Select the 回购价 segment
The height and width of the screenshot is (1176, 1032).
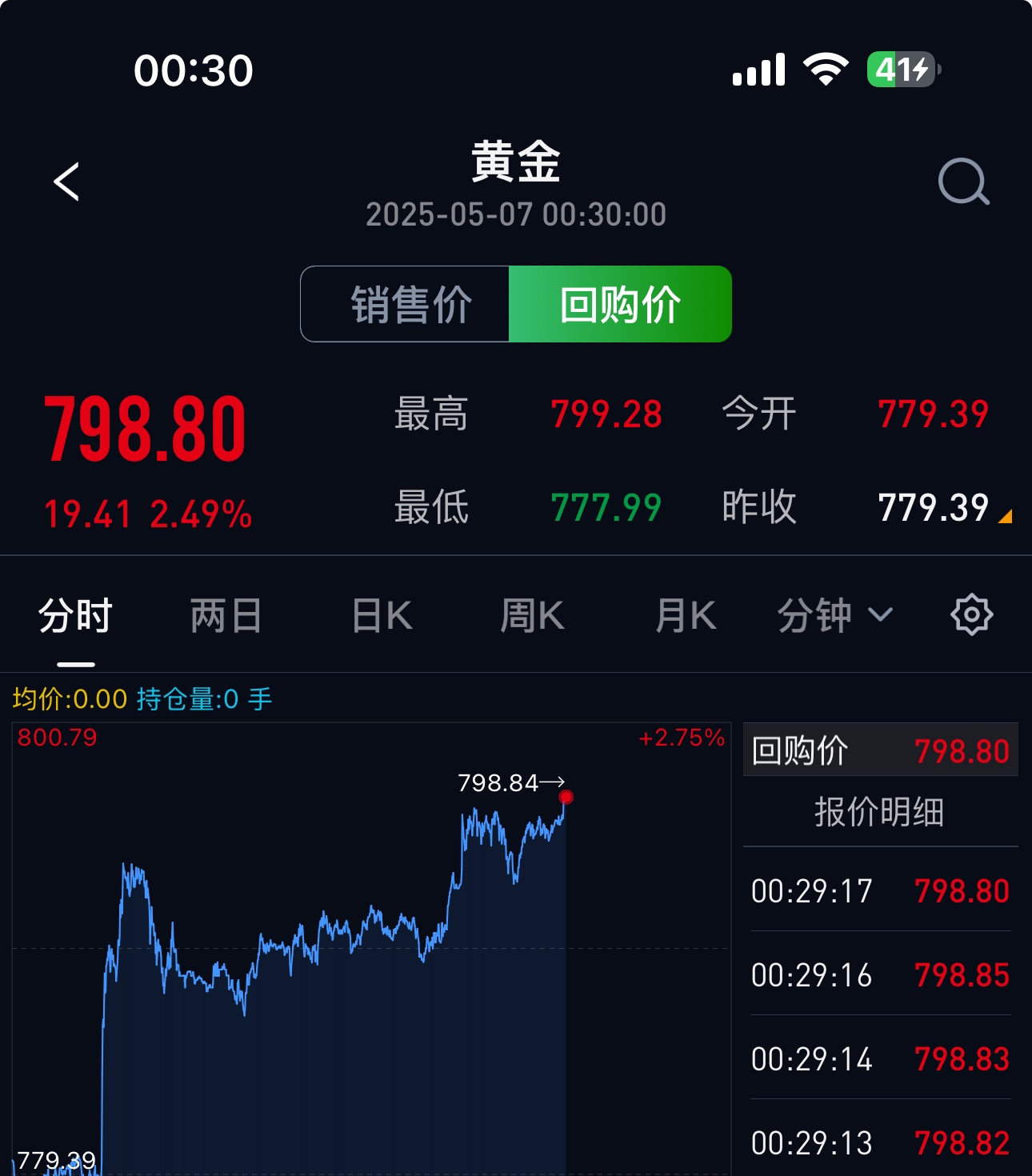point(620,305)
